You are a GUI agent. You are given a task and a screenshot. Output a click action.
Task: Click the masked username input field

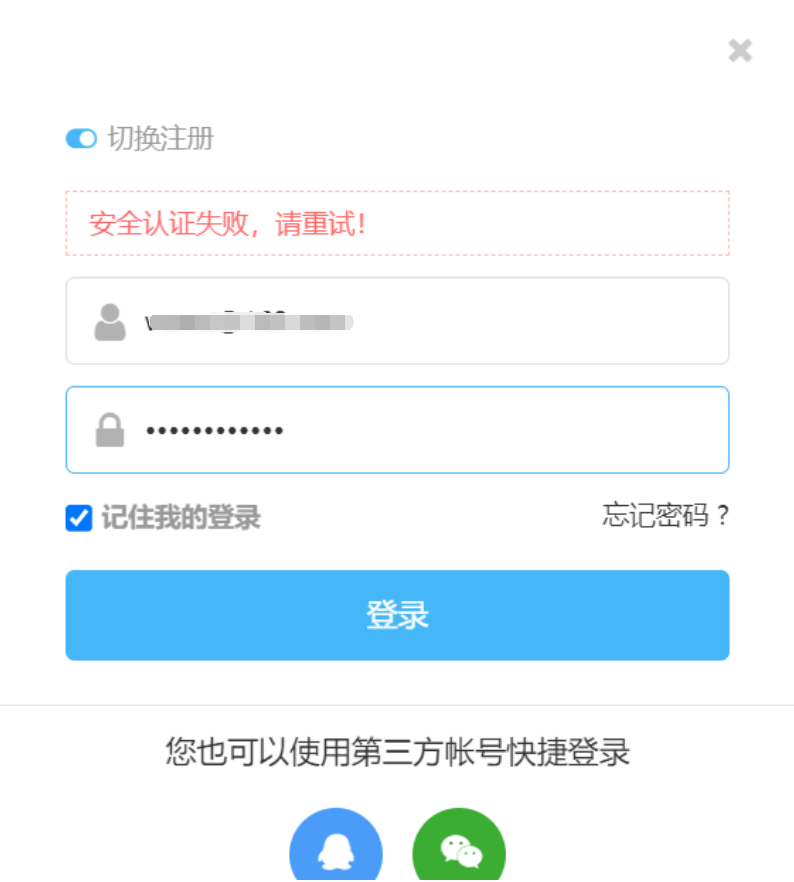click(397, 320)
